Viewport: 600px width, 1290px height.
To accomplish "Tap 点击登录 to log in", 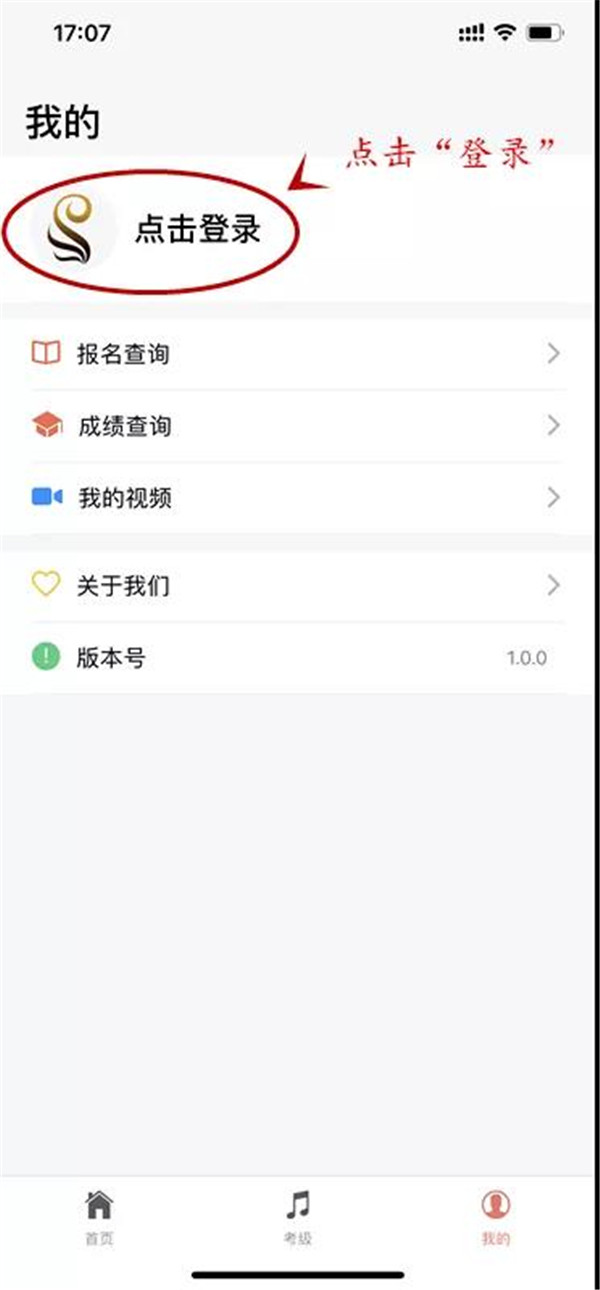I will click(x=198, y=230).
